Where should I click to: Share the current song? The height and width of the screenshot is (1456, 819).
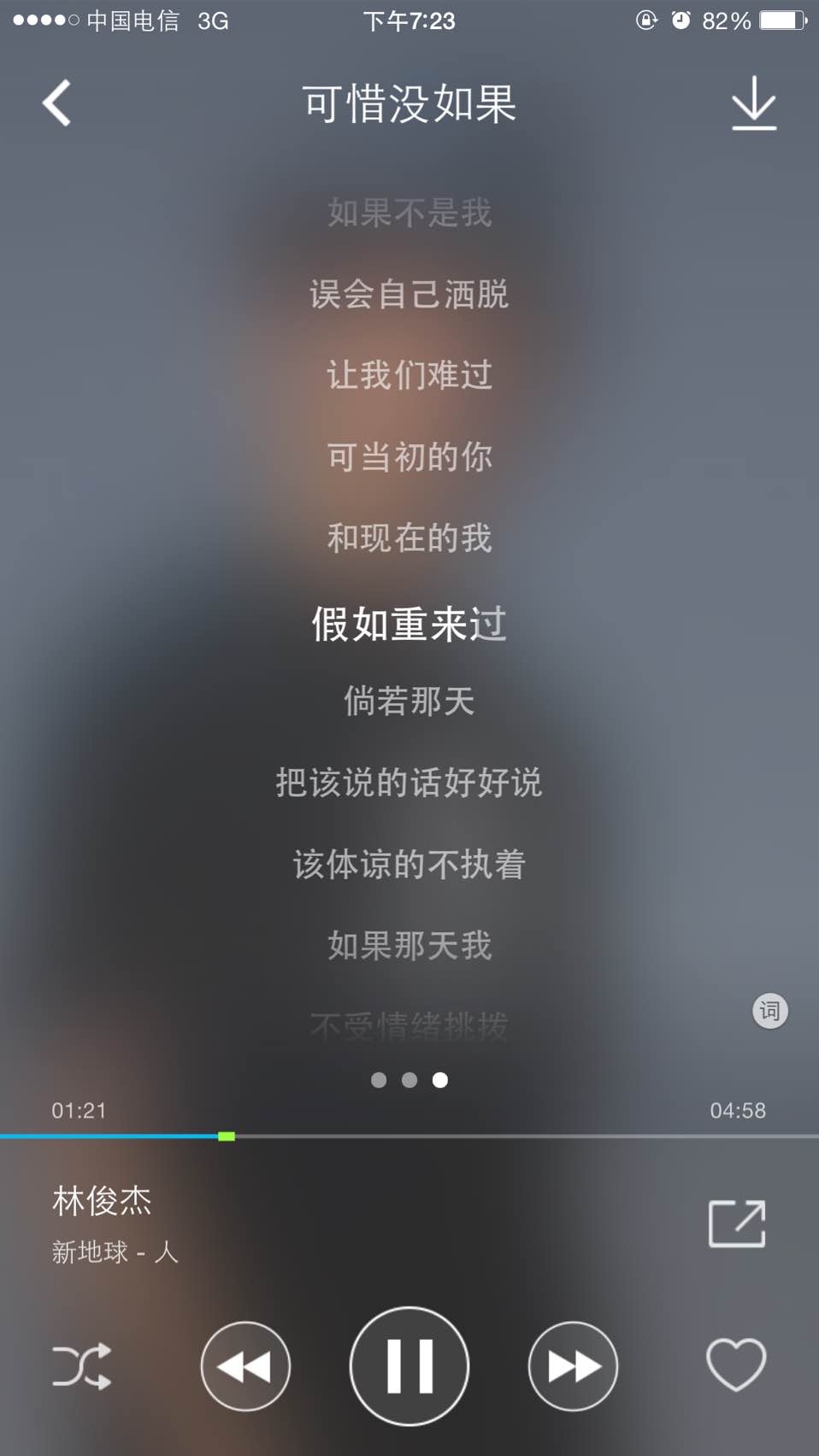point(736,1224)
